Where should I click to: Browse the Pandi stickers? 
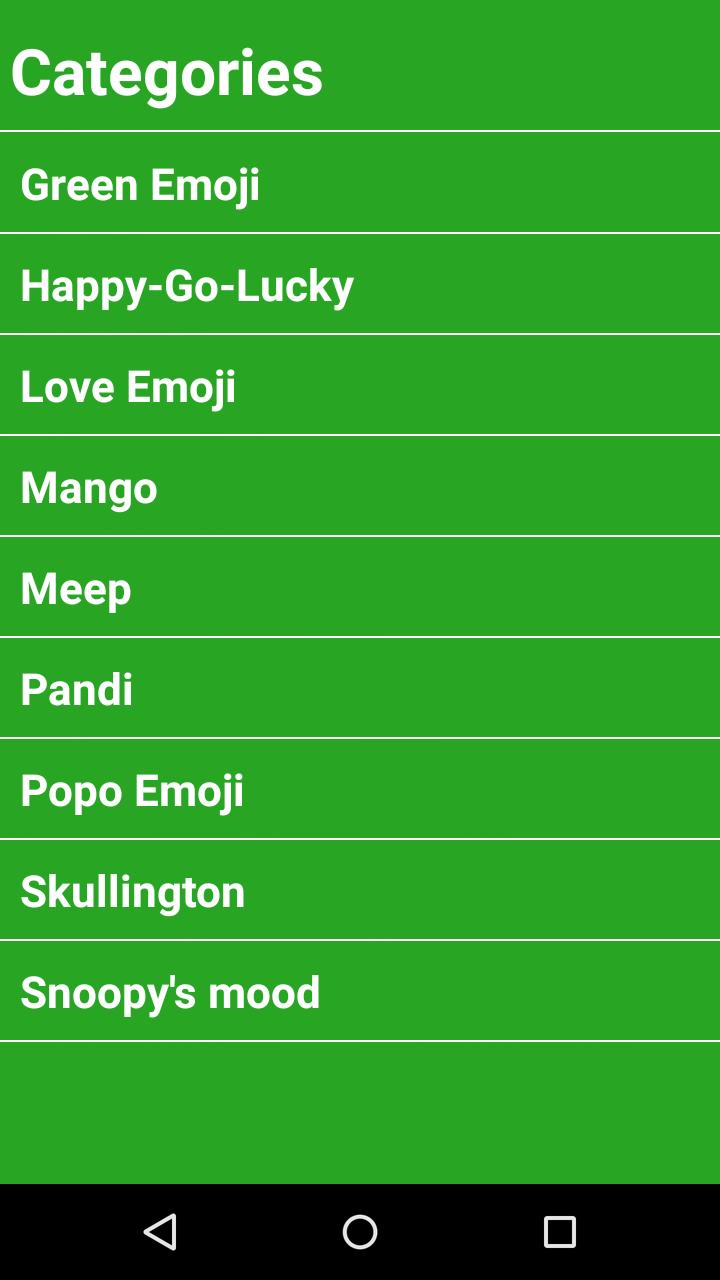(x=360, y=689)
